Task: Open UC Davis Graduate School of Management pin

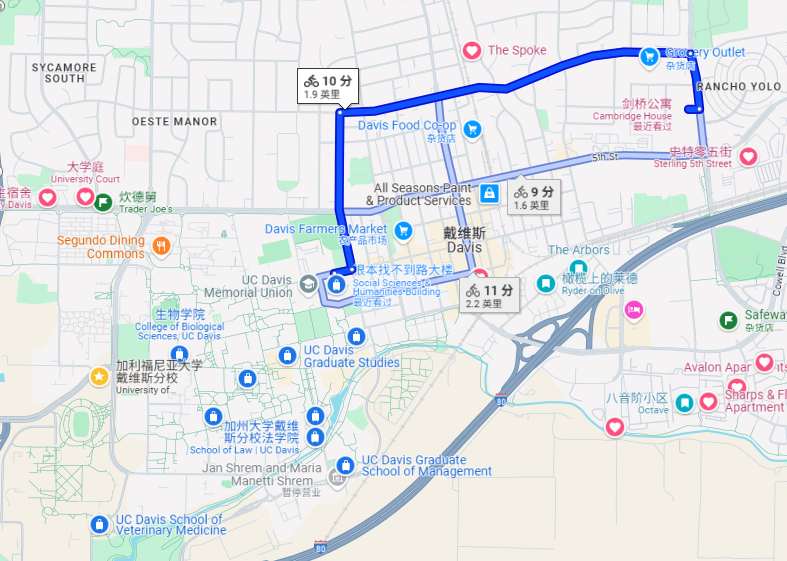Action: pos(345,465)
